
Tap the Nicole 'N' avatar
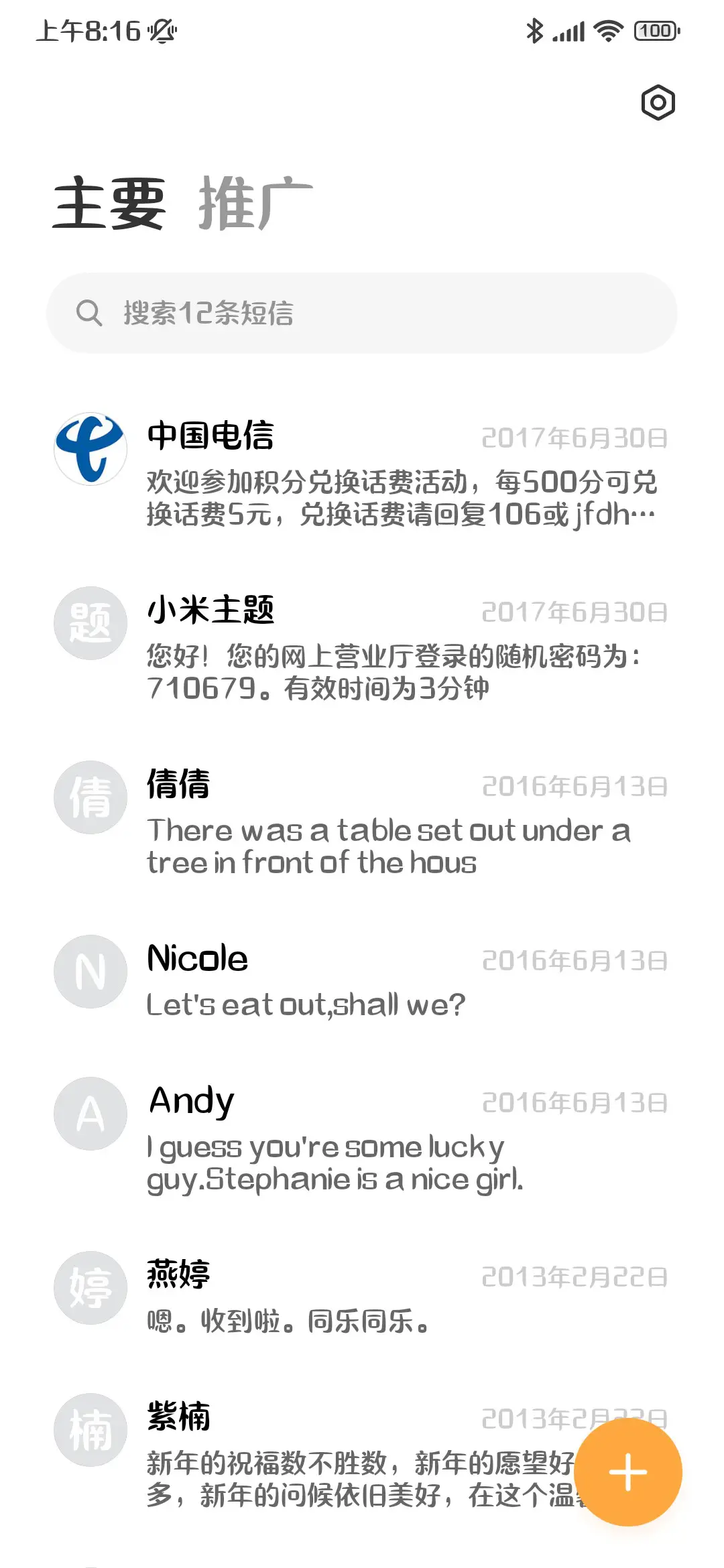click(90, 972)
